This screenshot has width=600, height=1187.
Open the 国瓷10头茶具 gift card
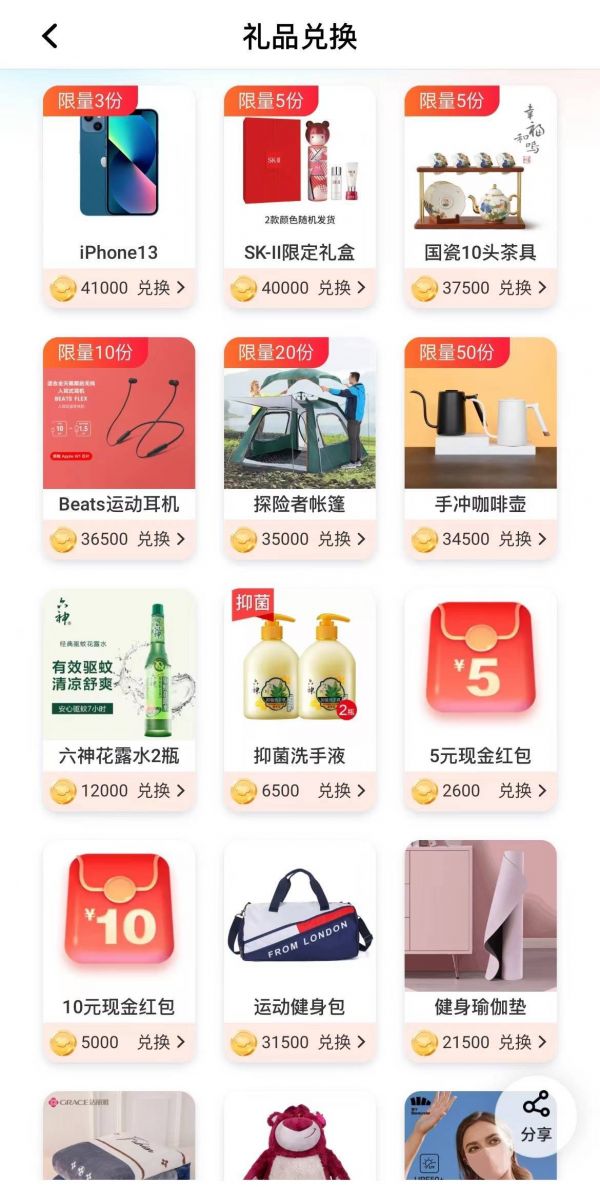tap(480, 196)
